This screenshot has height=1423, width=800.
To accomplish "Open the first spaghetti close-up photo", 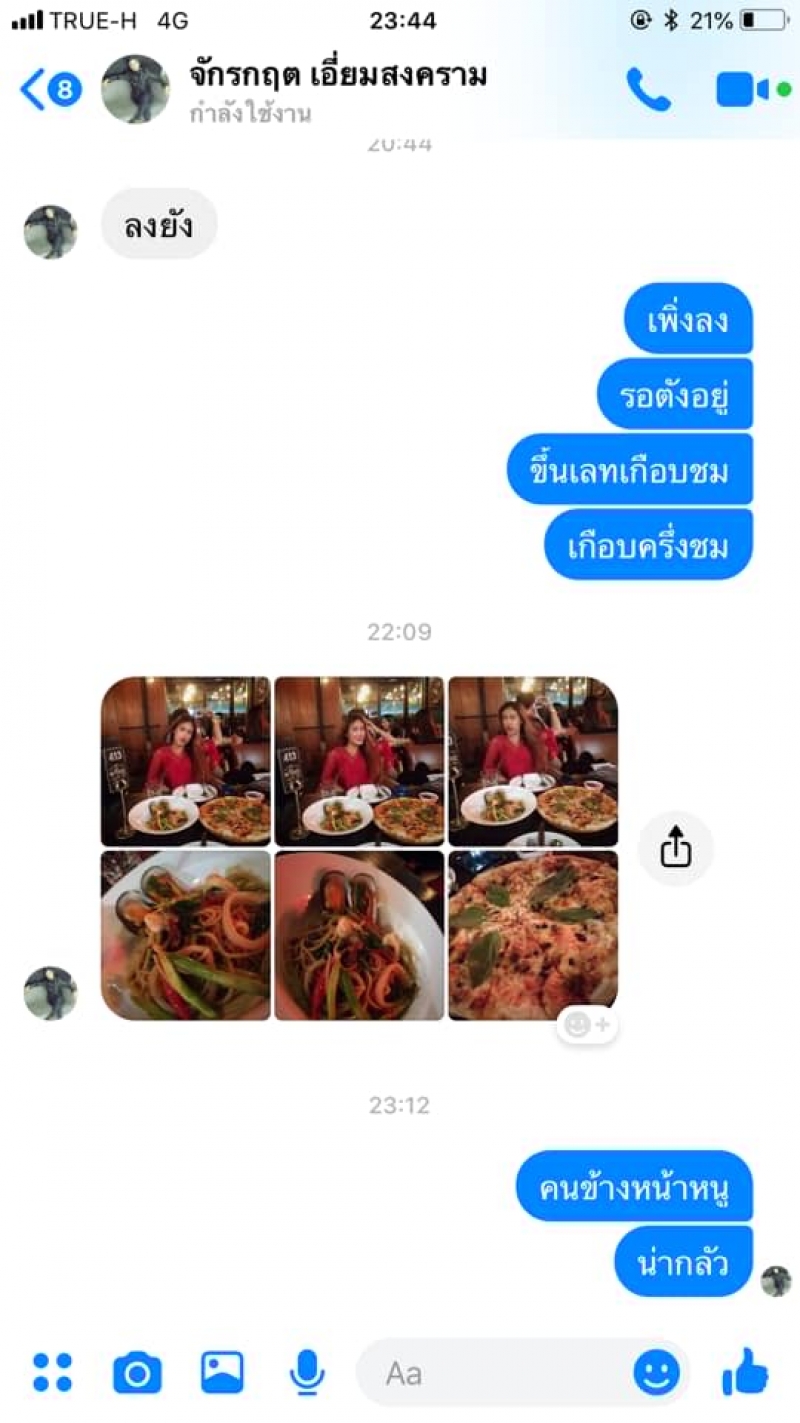I will click(x=186, y=935).
